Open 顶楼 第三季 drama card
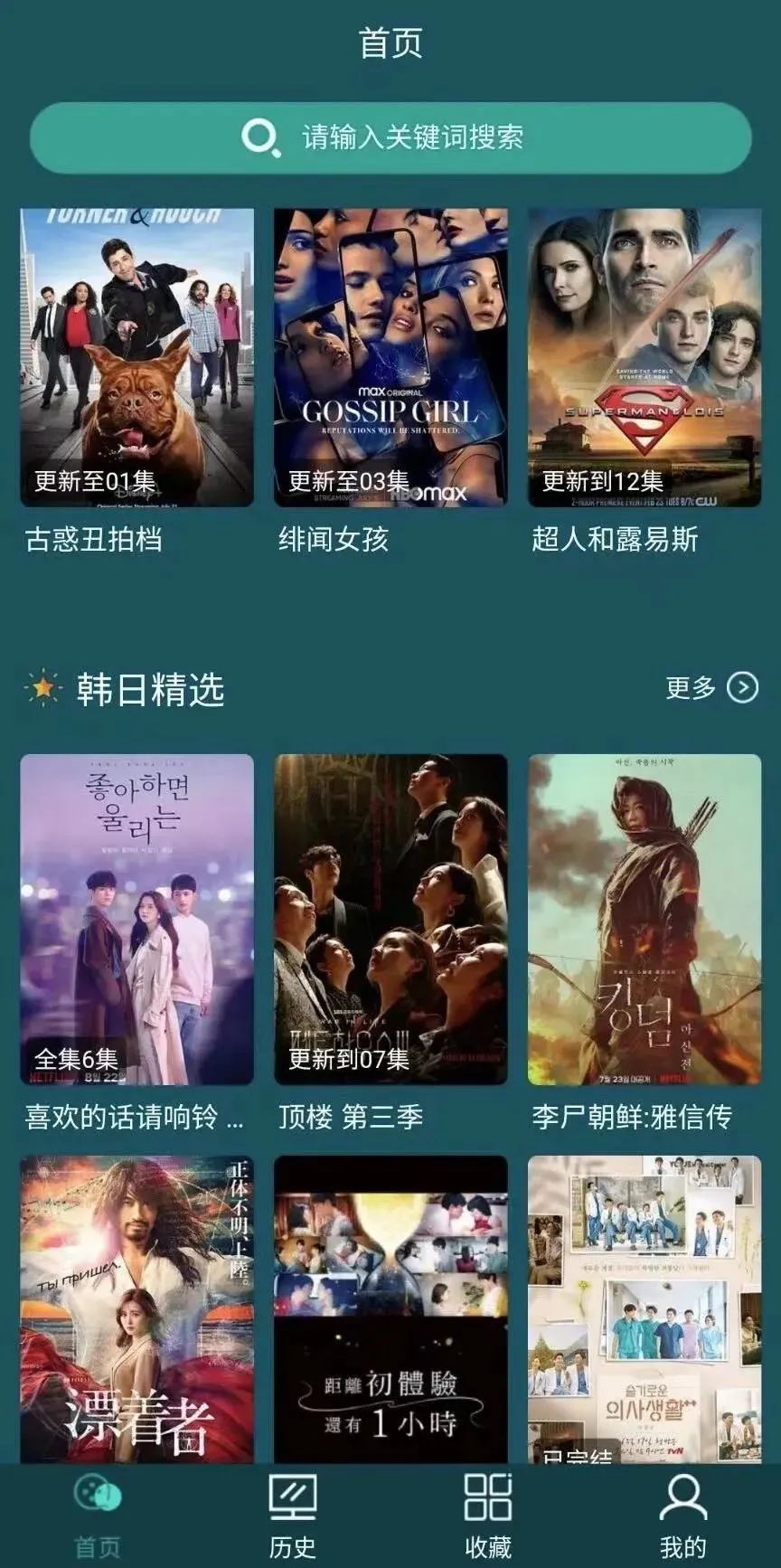This screenshot has height=1568, width=781. 390,919
